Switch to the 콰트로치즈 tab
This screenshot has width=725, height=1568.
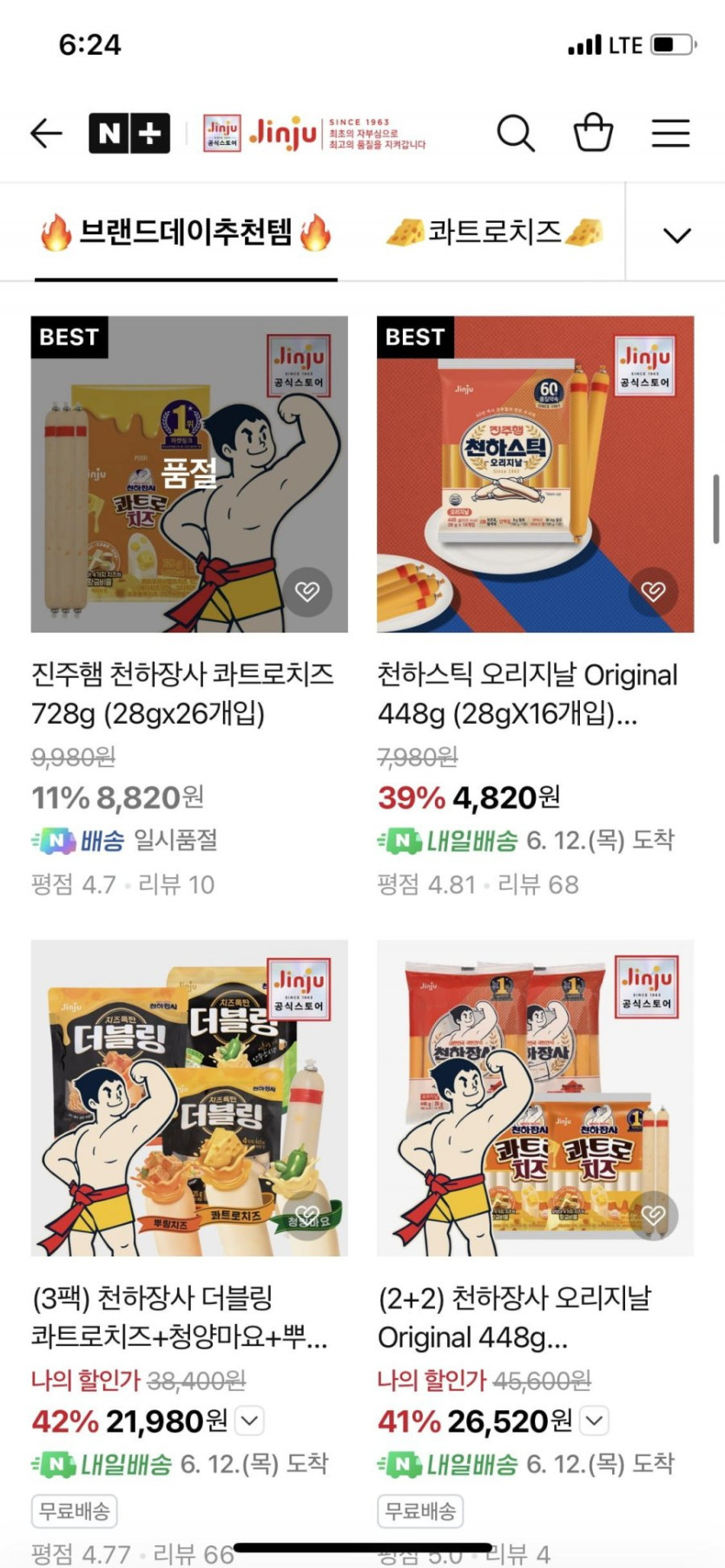[x=493, y=233]
